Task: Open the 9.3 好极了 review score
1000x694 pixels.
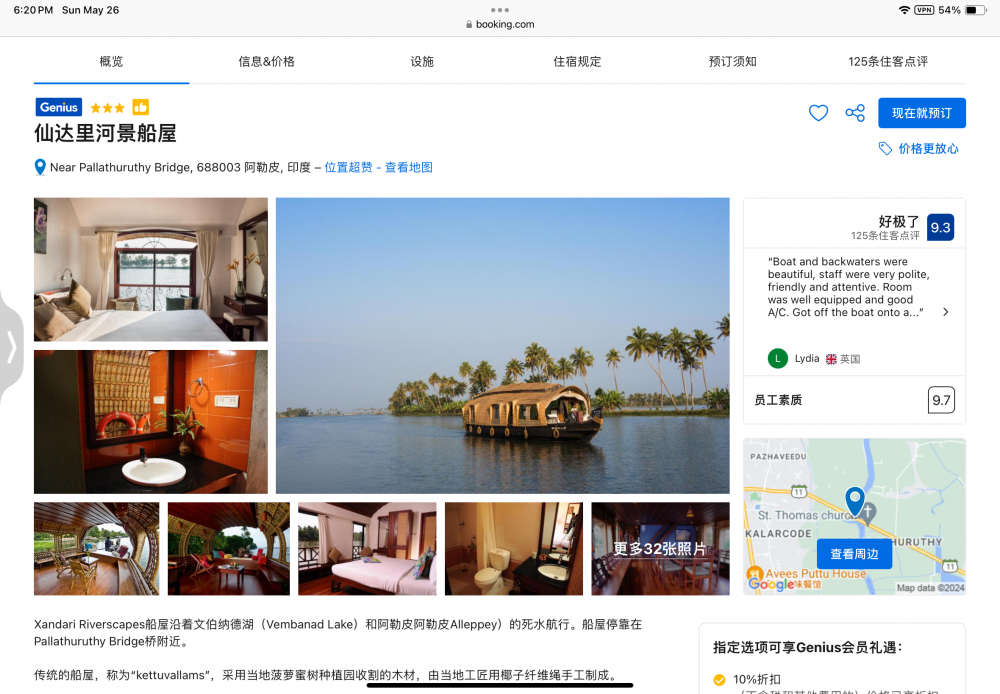Action: tap(939, 227)
